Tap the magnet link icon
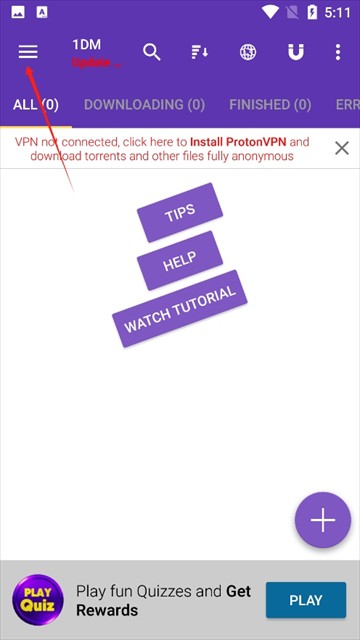Image resolution: width=360 pixels, height=640 pixels. pos(296,52)
